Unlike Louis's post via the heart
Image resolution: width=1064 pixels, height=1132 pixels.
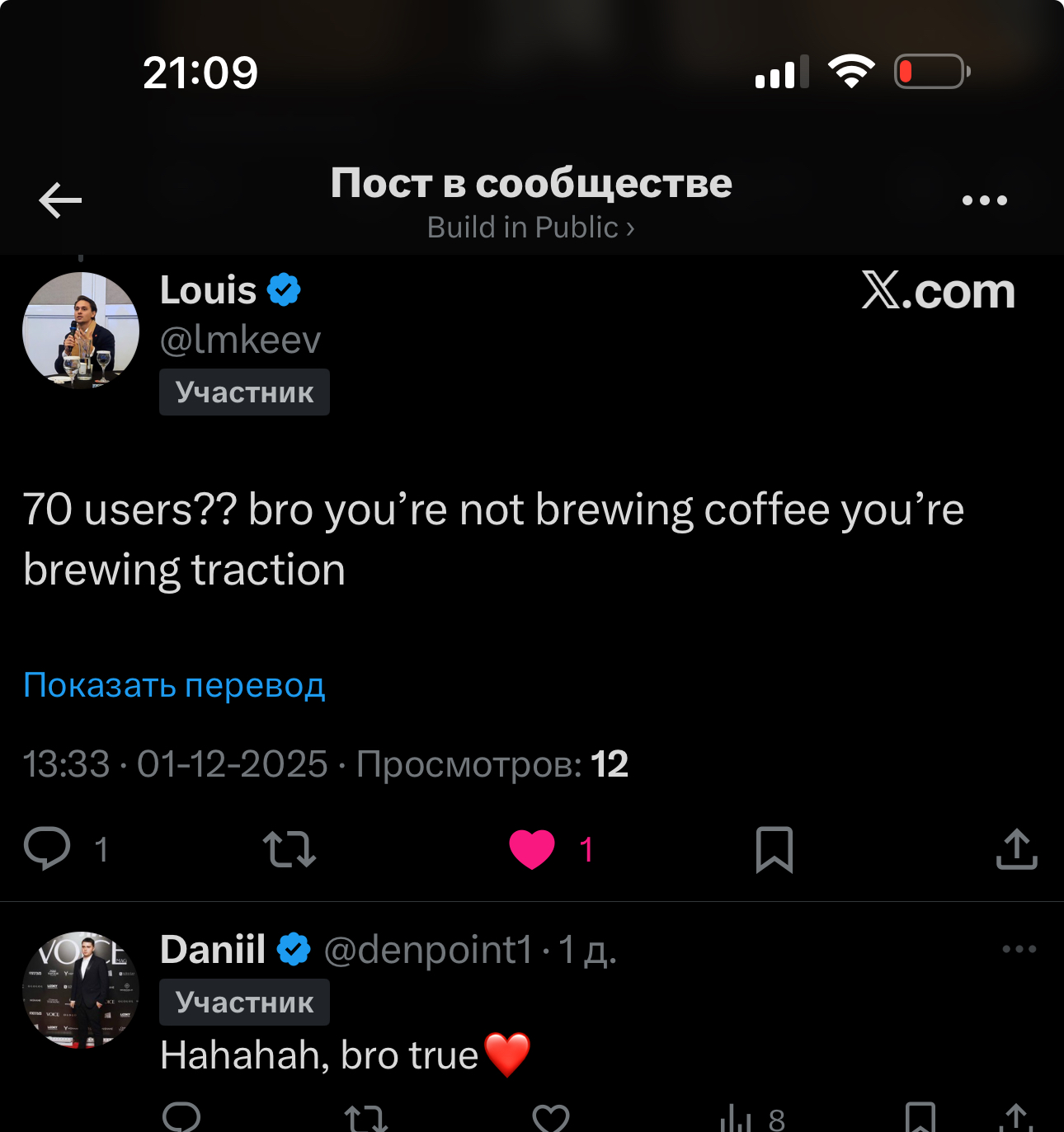(x=532, y=849)
